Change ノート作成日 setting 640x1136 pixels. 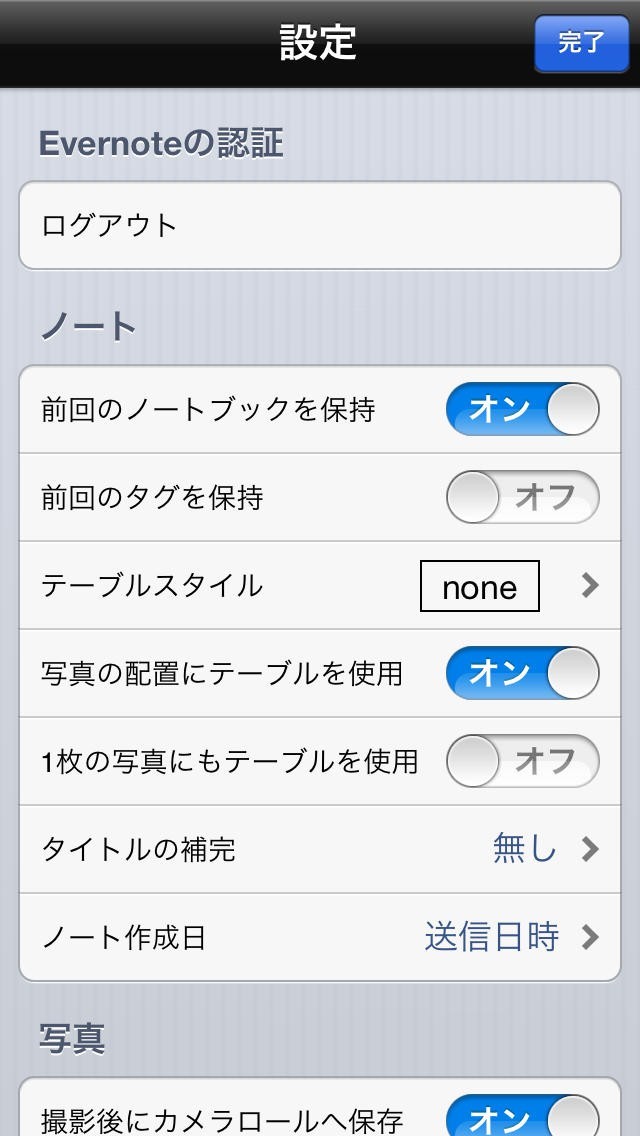(x=320, y=937)
